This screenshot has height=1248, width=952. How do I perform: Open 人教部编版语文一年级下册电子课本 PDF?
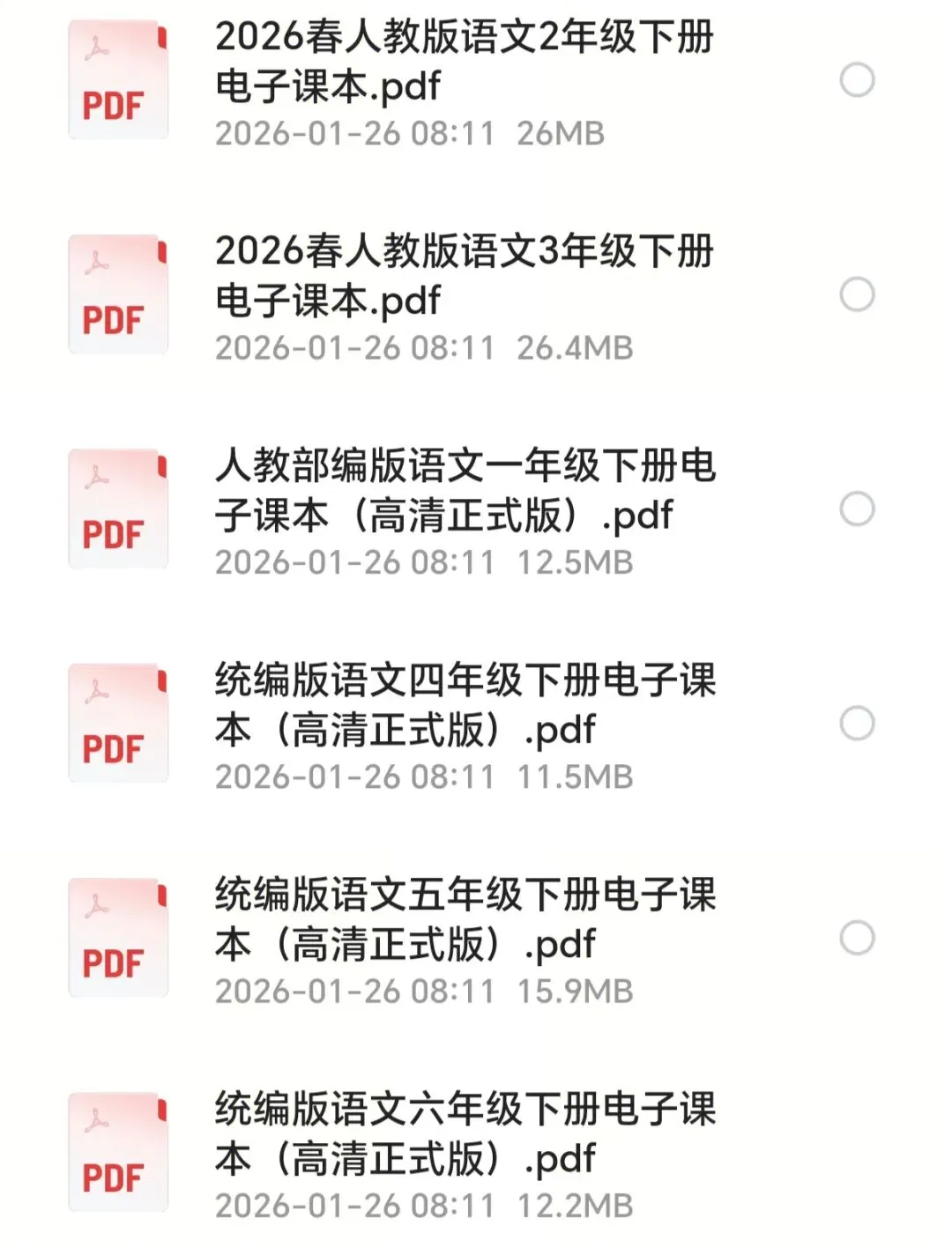[464, 490]
